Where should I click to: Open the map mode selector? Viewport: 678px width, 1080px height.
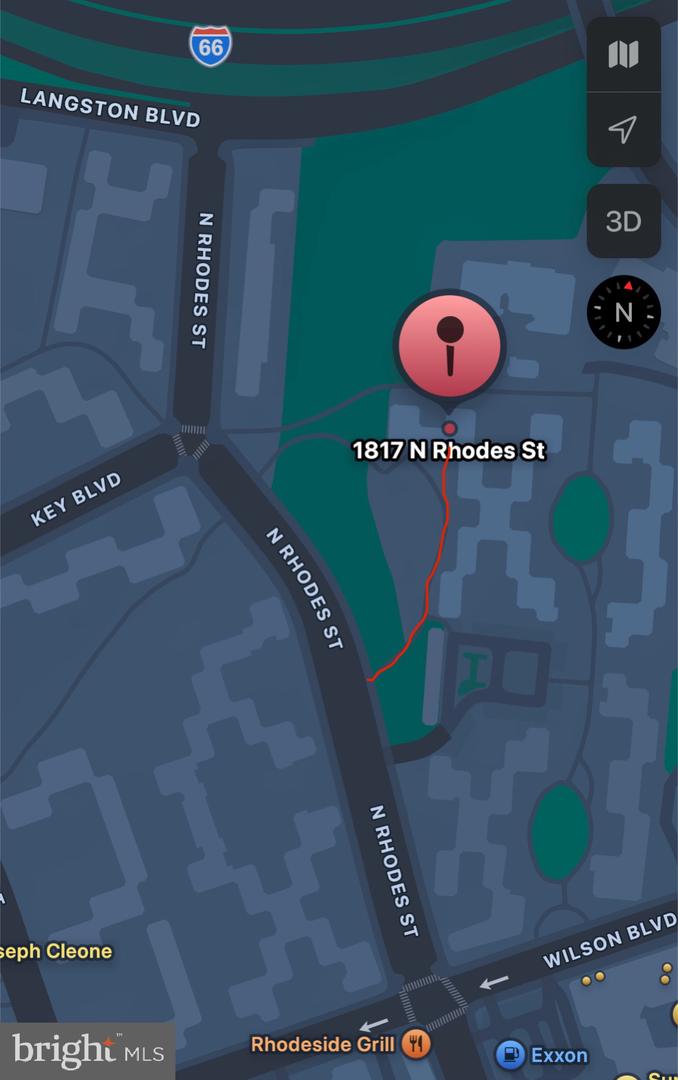coord(623,55)
